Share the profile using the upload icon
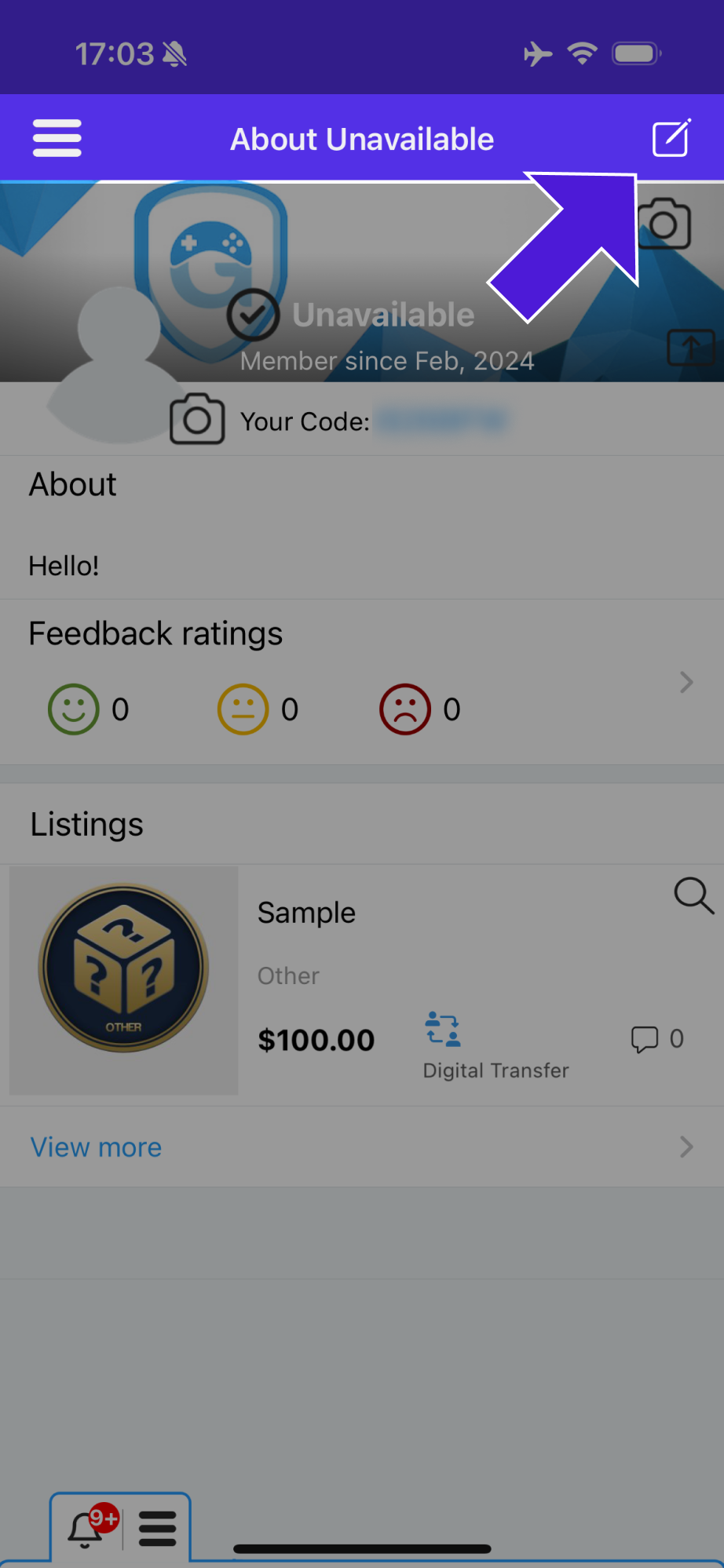724x1568 pixels. point(690,348)
